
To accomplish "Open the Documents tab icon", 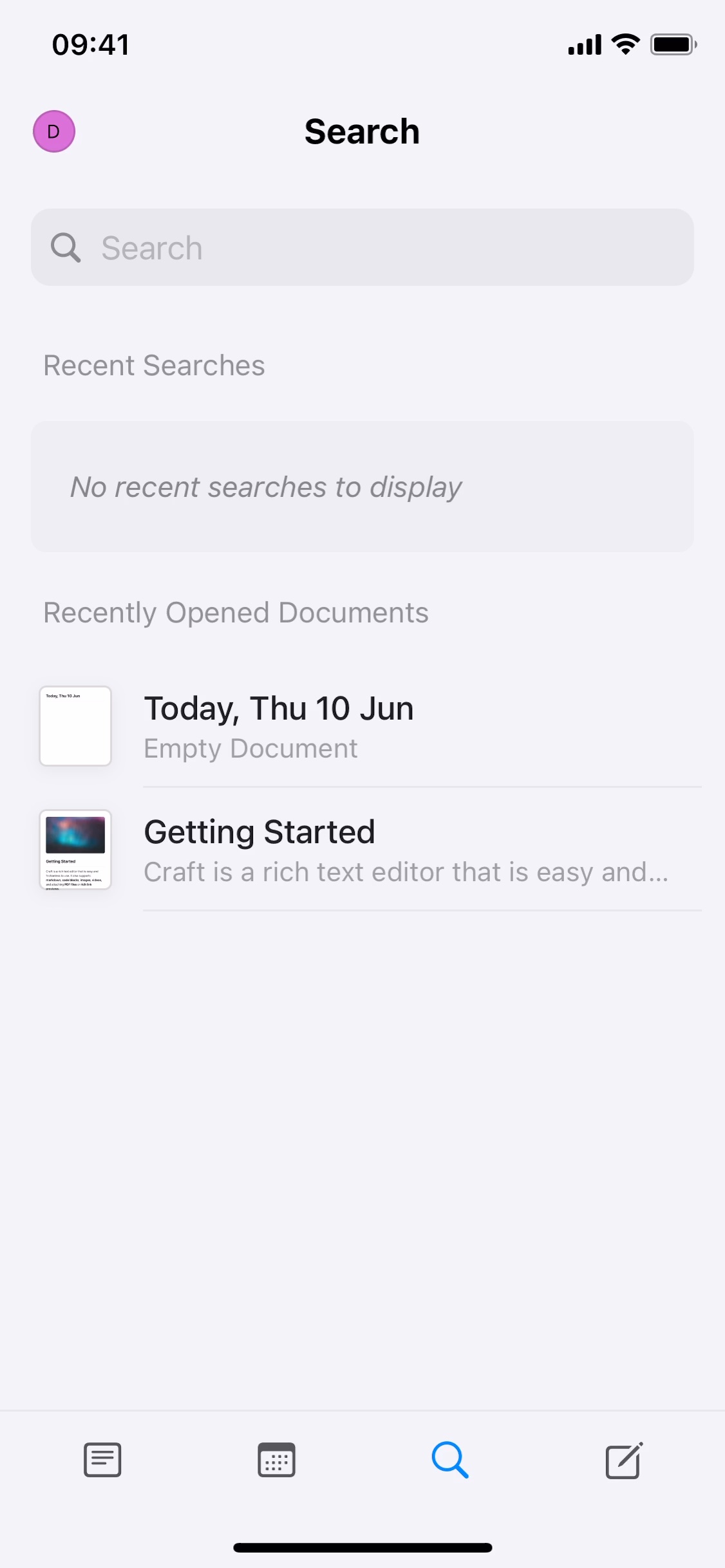I will click(x=102, y=1460).
